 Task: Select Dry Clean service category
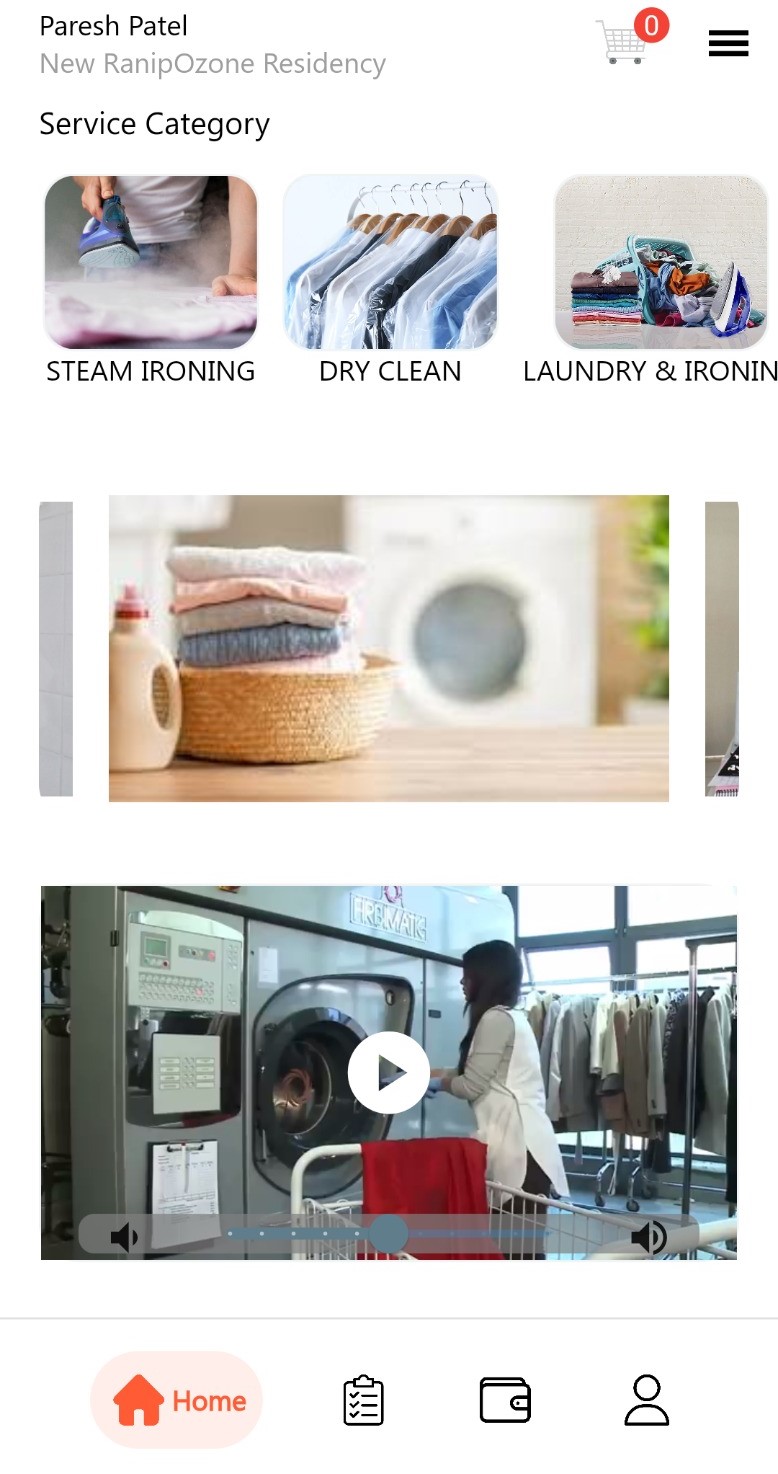coord(390,263)
